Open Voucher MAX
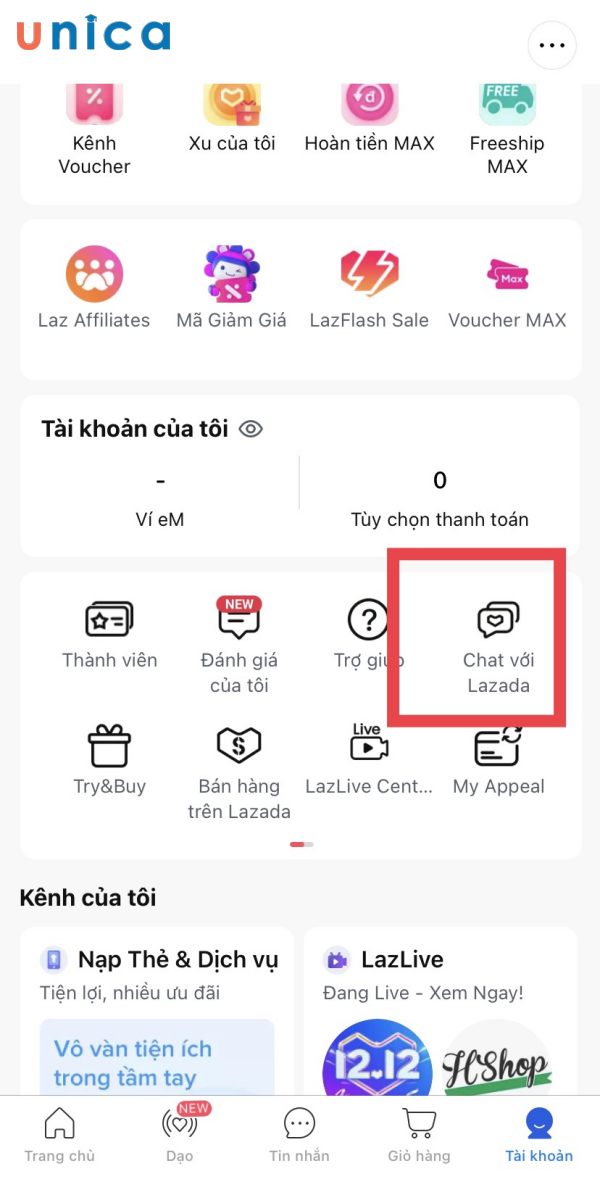The width and height of the screenshot is (600, 1190). [x=507, y=287]
